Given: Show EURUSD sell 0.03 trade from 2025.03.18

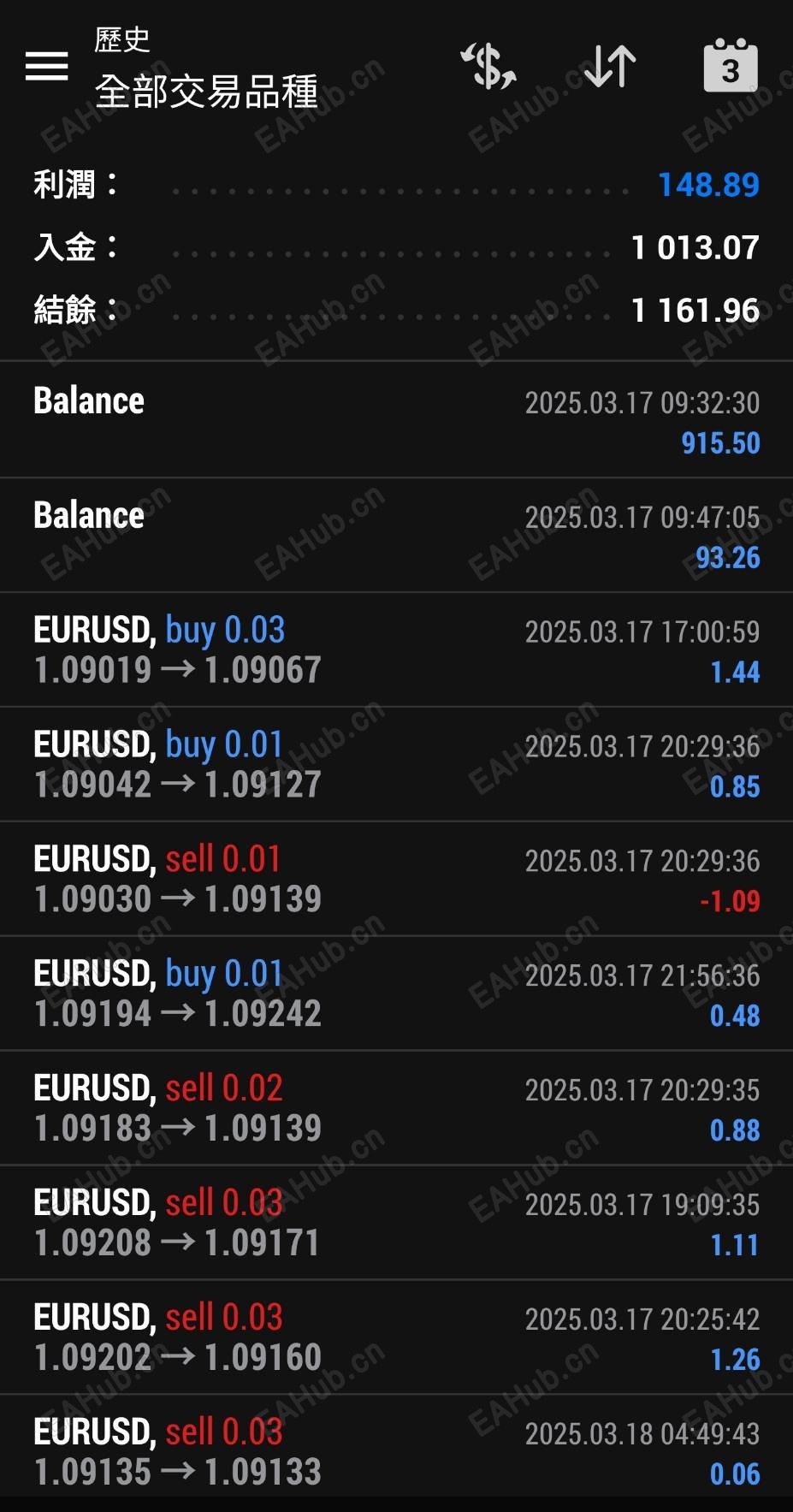Looking at the screenshot, I should click(396, 1451).
